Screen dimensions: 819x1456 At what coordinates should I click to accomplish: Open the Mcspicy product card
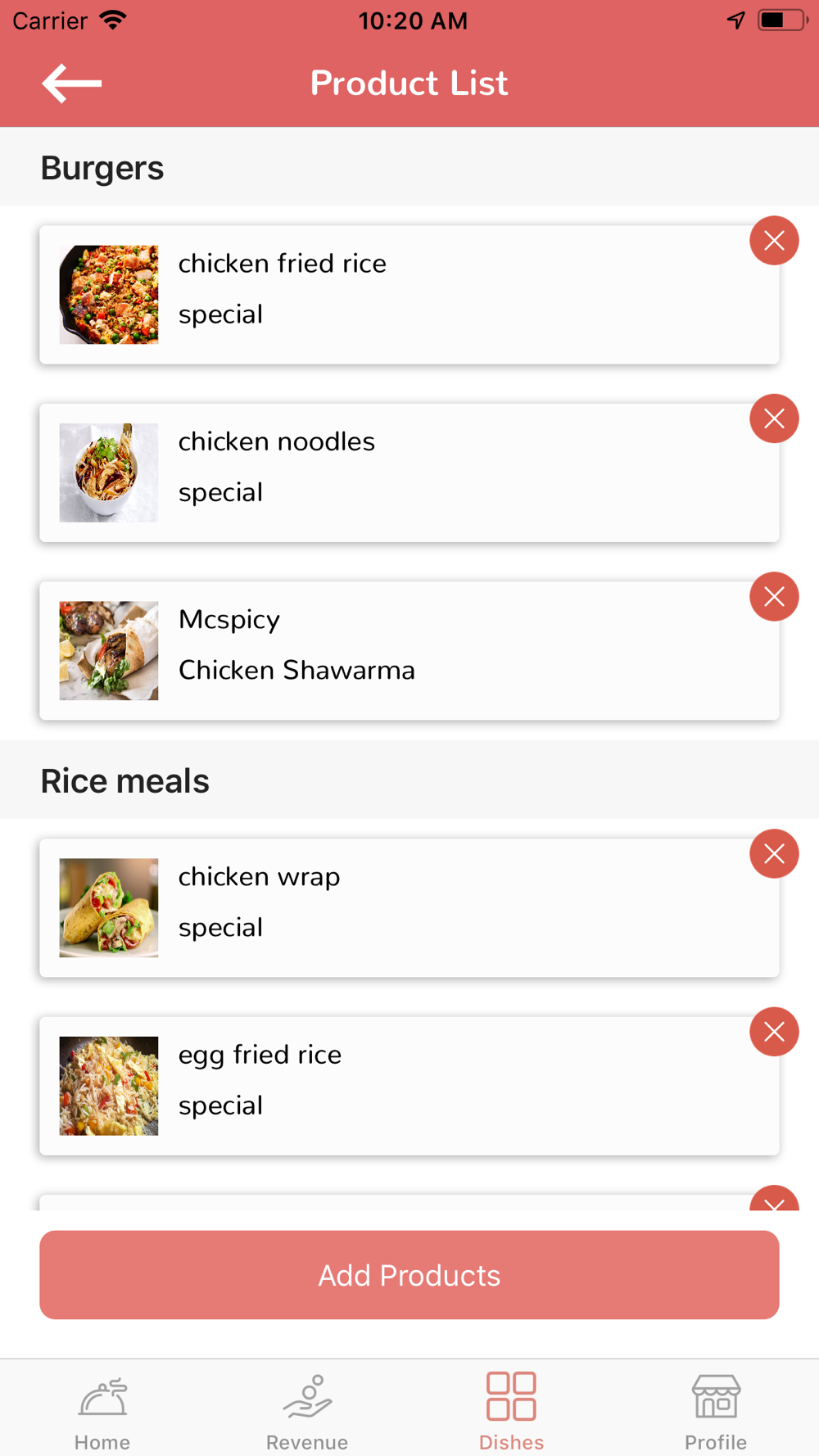[x=409, y=651]
